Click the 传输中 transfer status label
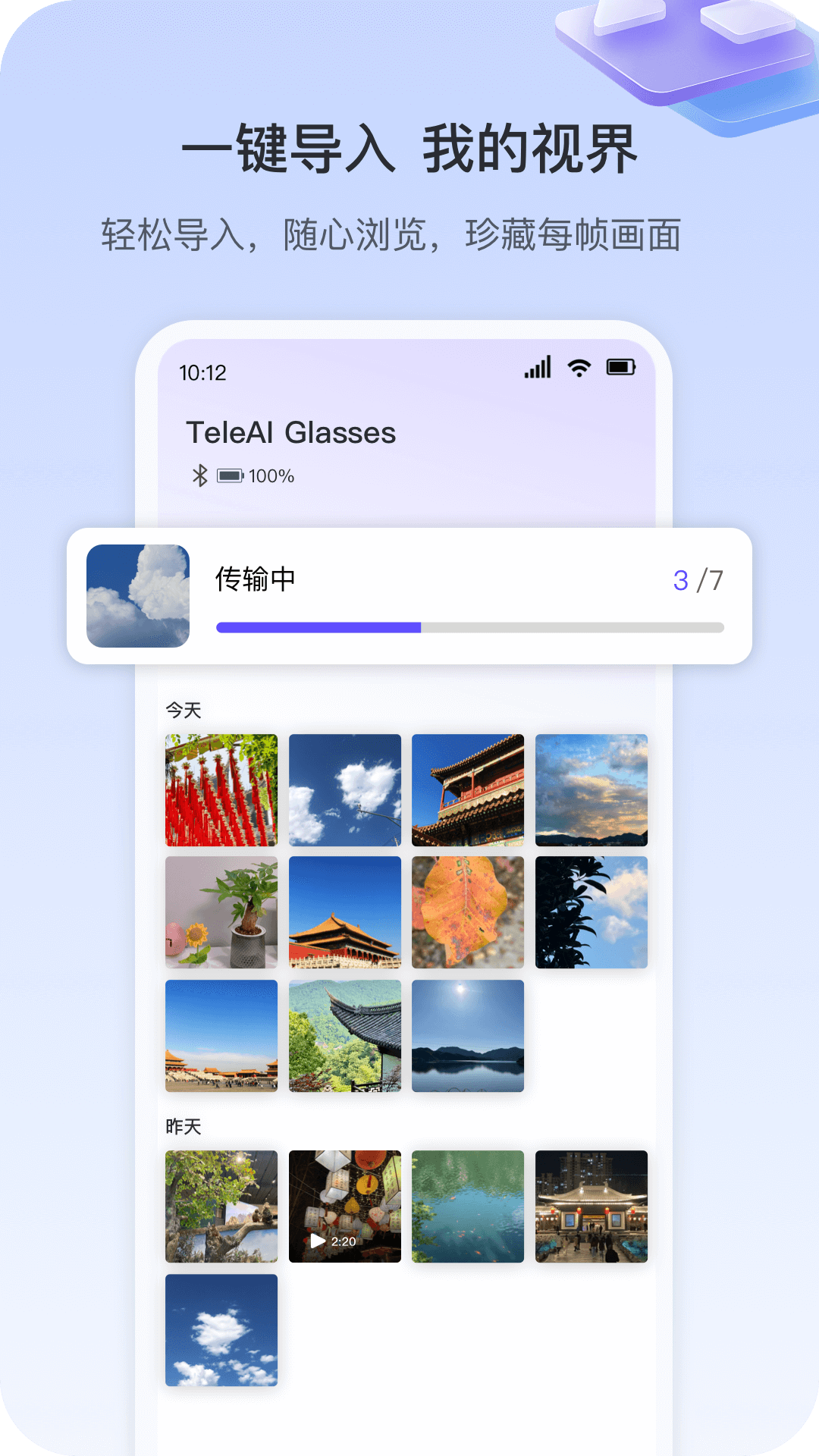 pos(255,579)
